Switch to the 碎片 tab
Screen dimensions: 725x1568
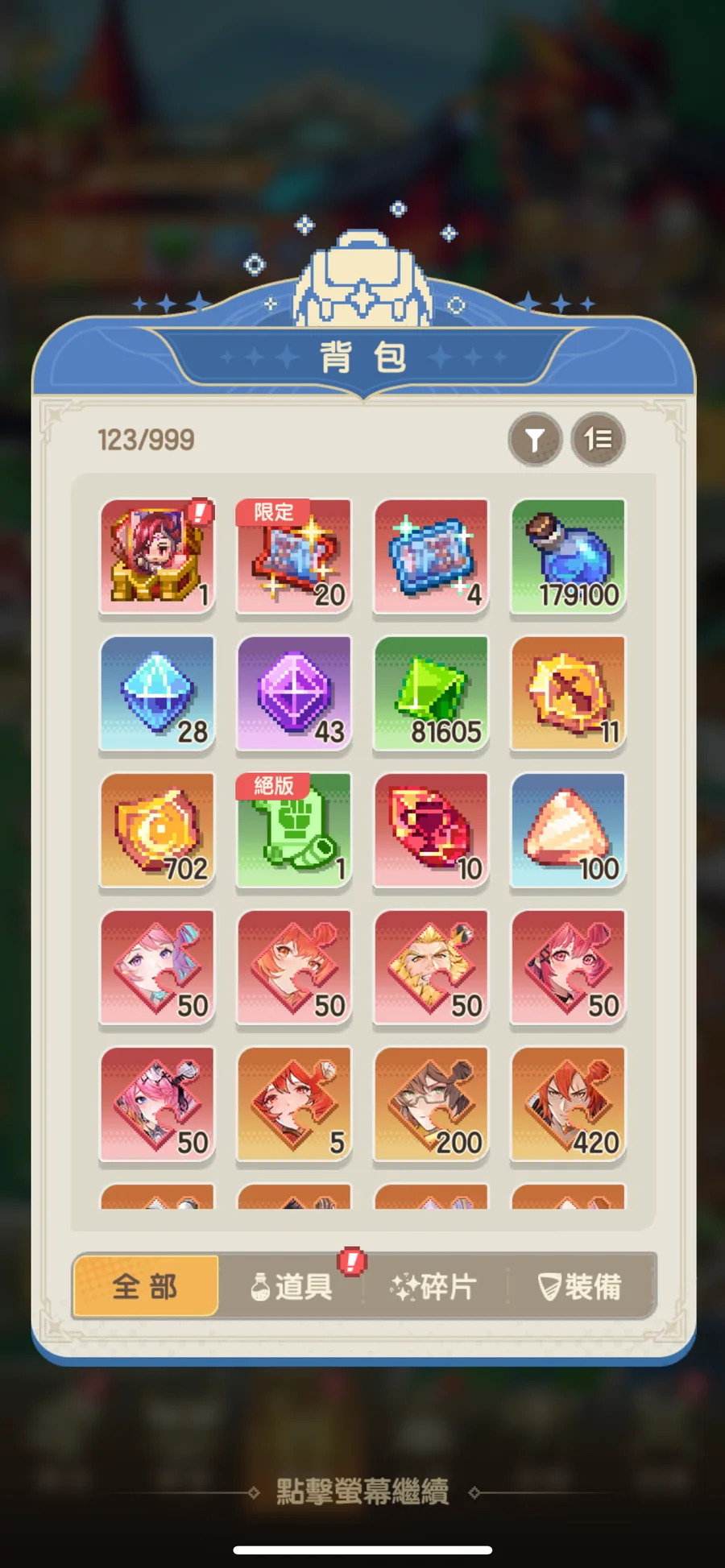[434, 1286]
